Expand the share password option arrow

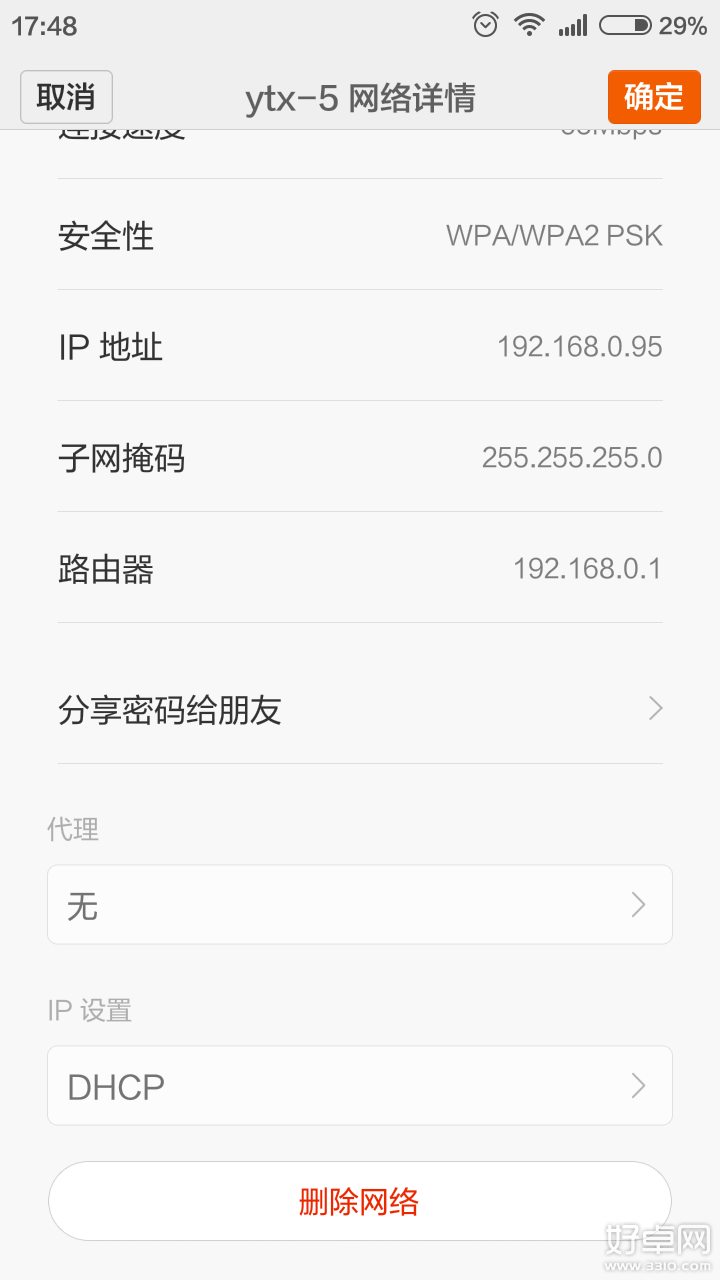[655, 709]
